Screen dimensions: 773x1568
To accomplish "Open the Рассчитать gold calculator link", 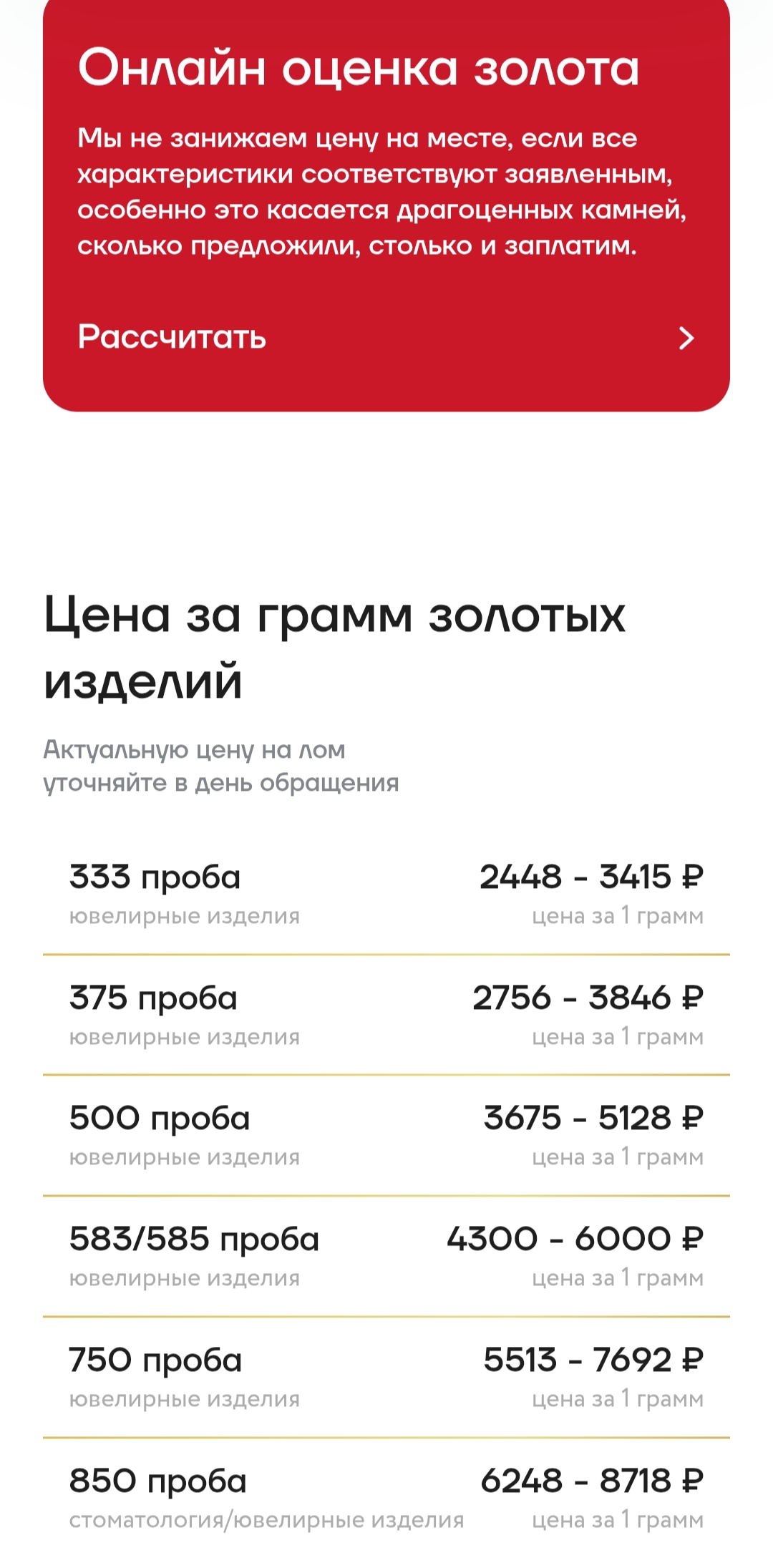I will [x=172, y=337].
